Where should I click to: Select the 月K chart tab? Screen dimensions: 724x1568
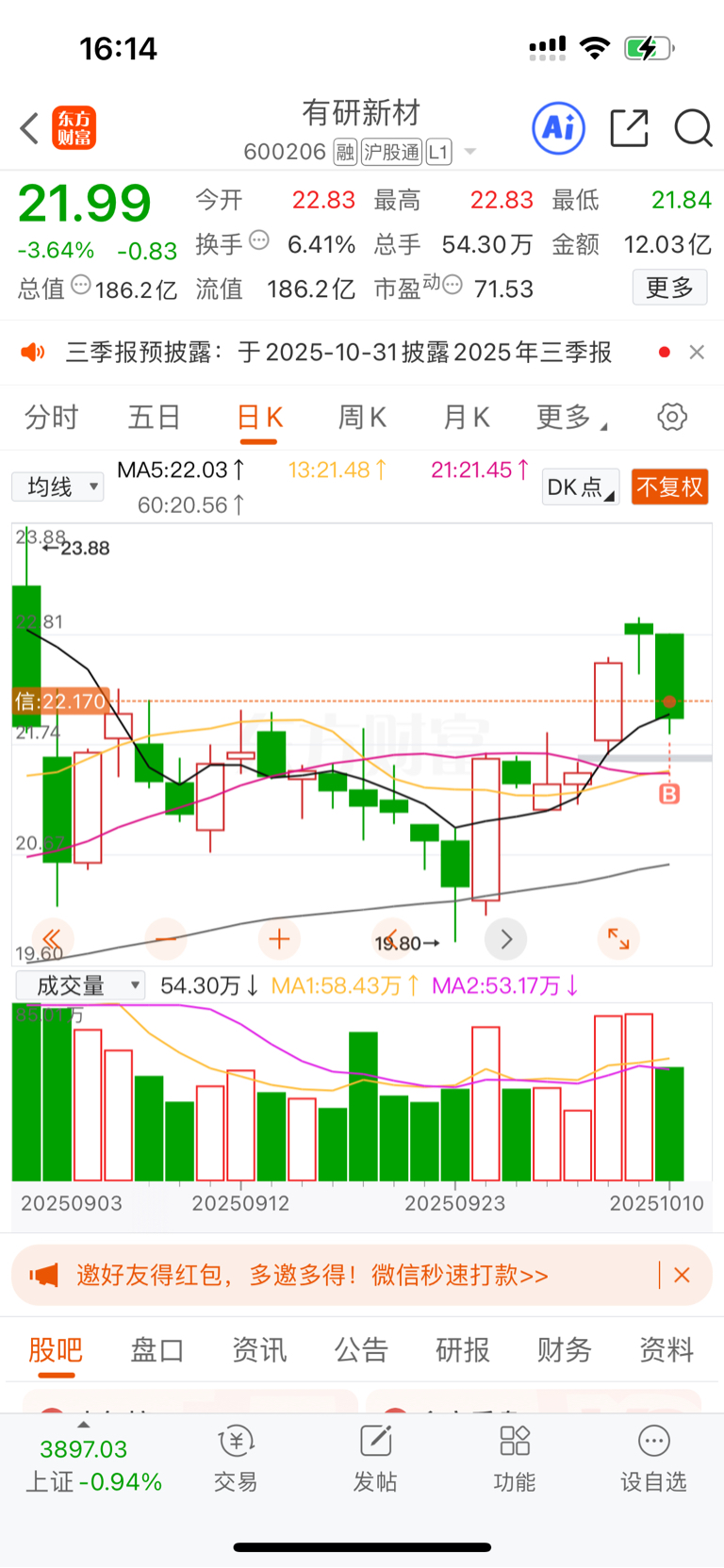coord(467,417)
